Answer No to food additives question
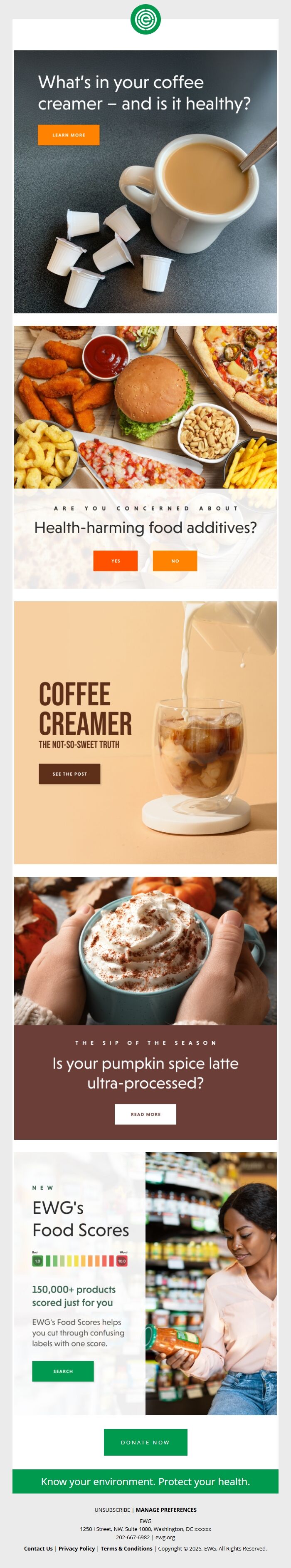 pyautogui.click(x=175, y=561)
